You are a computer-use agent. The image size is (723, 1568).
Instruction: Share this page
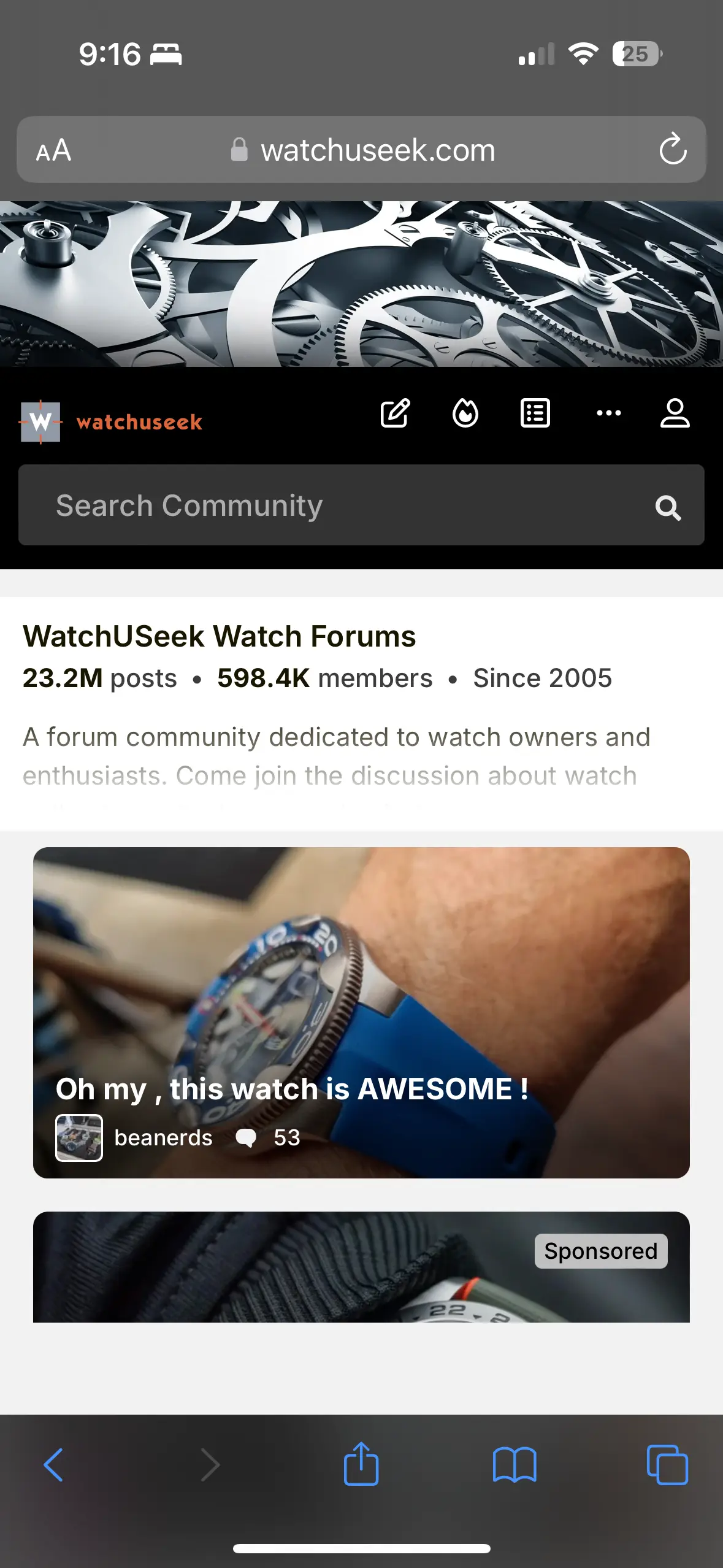click(x=361, y=1464)
